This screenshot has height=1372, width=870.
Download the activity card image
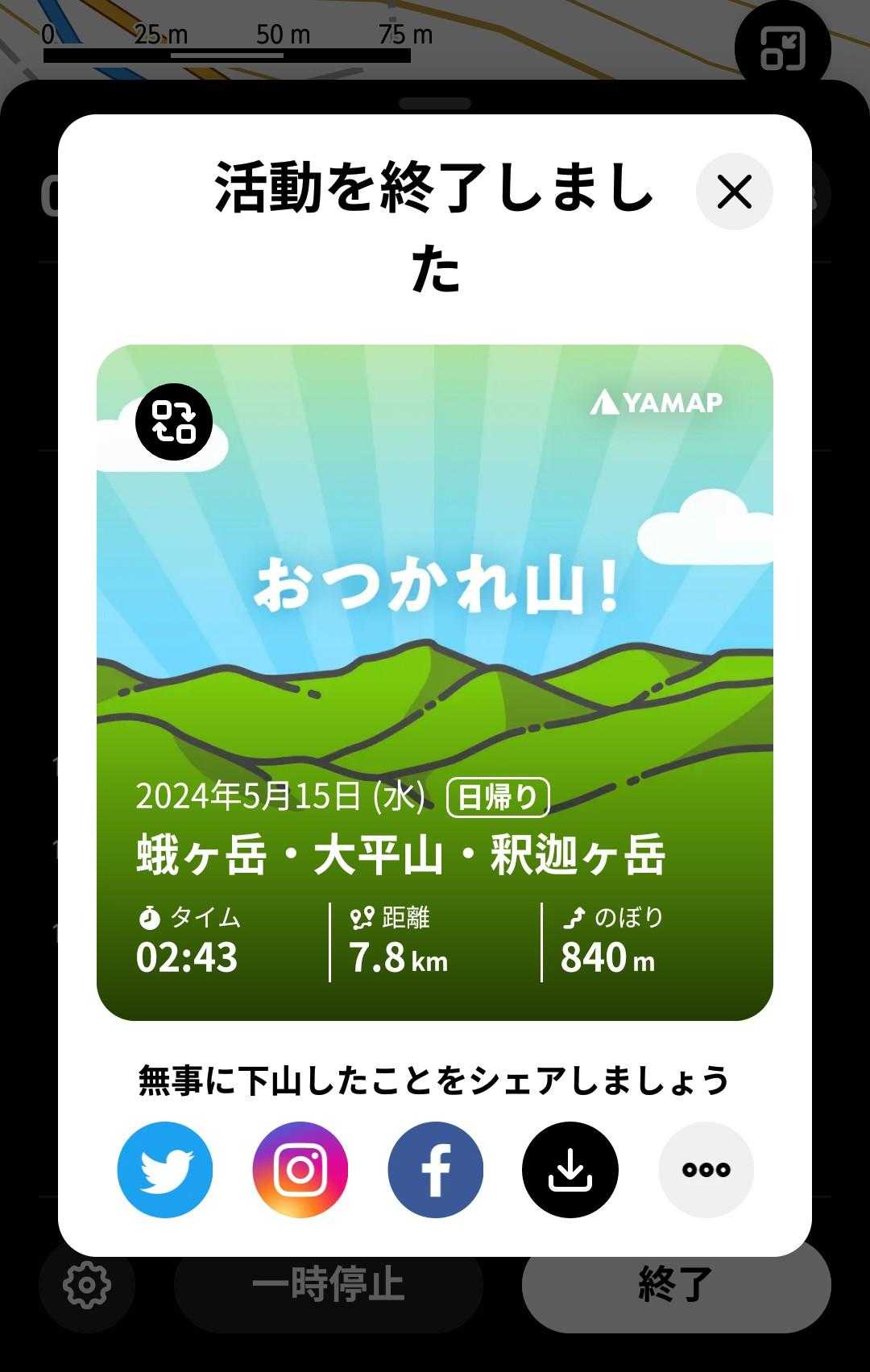pos(570,1169)
